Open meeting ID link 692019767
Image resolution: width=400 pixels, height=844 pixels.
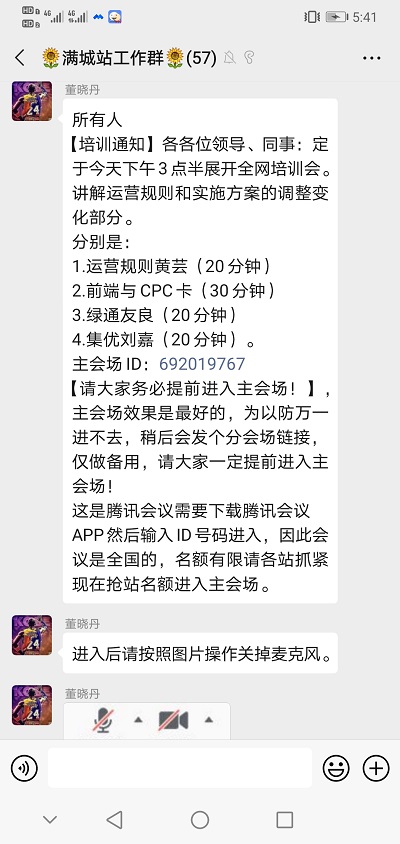pos(202,364)
